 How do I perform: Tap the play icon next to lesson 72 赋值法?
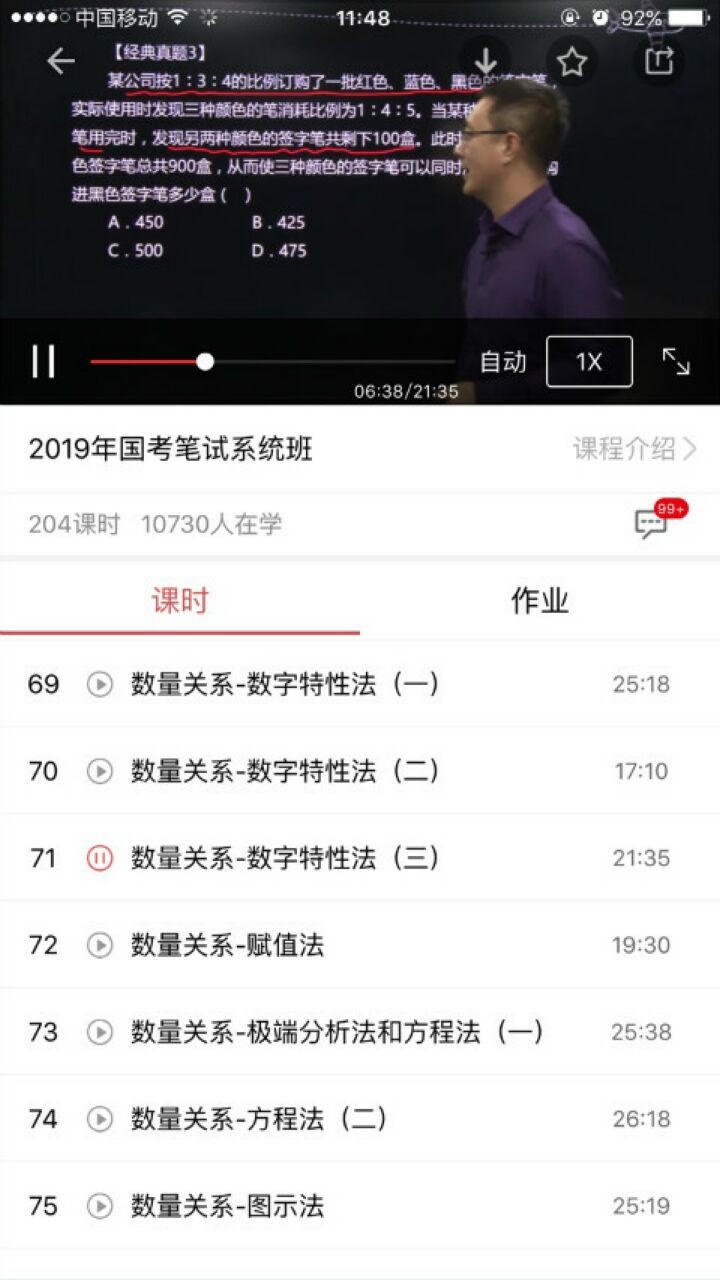97,944
